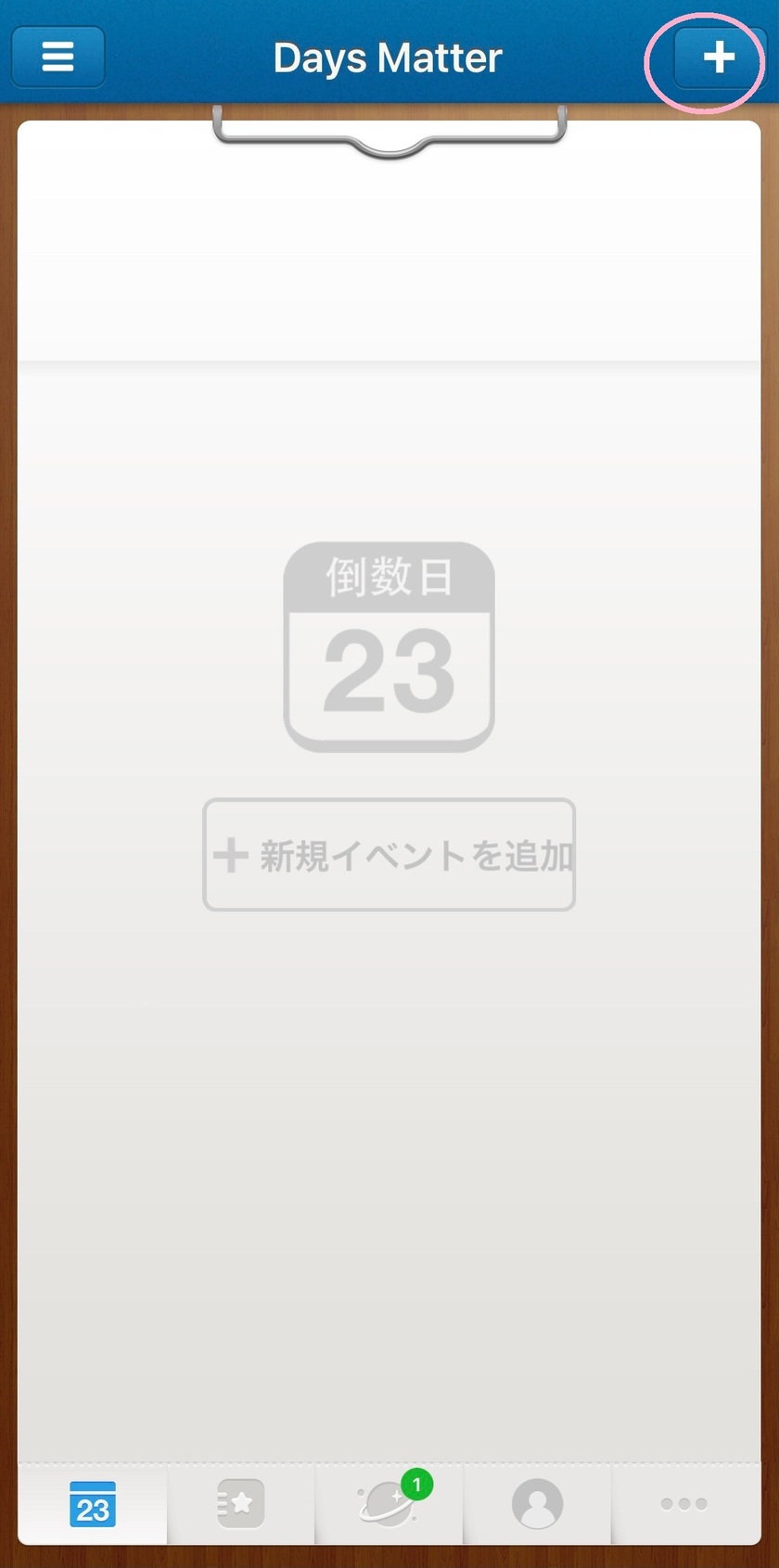Open the star notebook tab
The height and width of the screenshot is (1568, 779).
pyautogui.click(x=241, y=1504)
